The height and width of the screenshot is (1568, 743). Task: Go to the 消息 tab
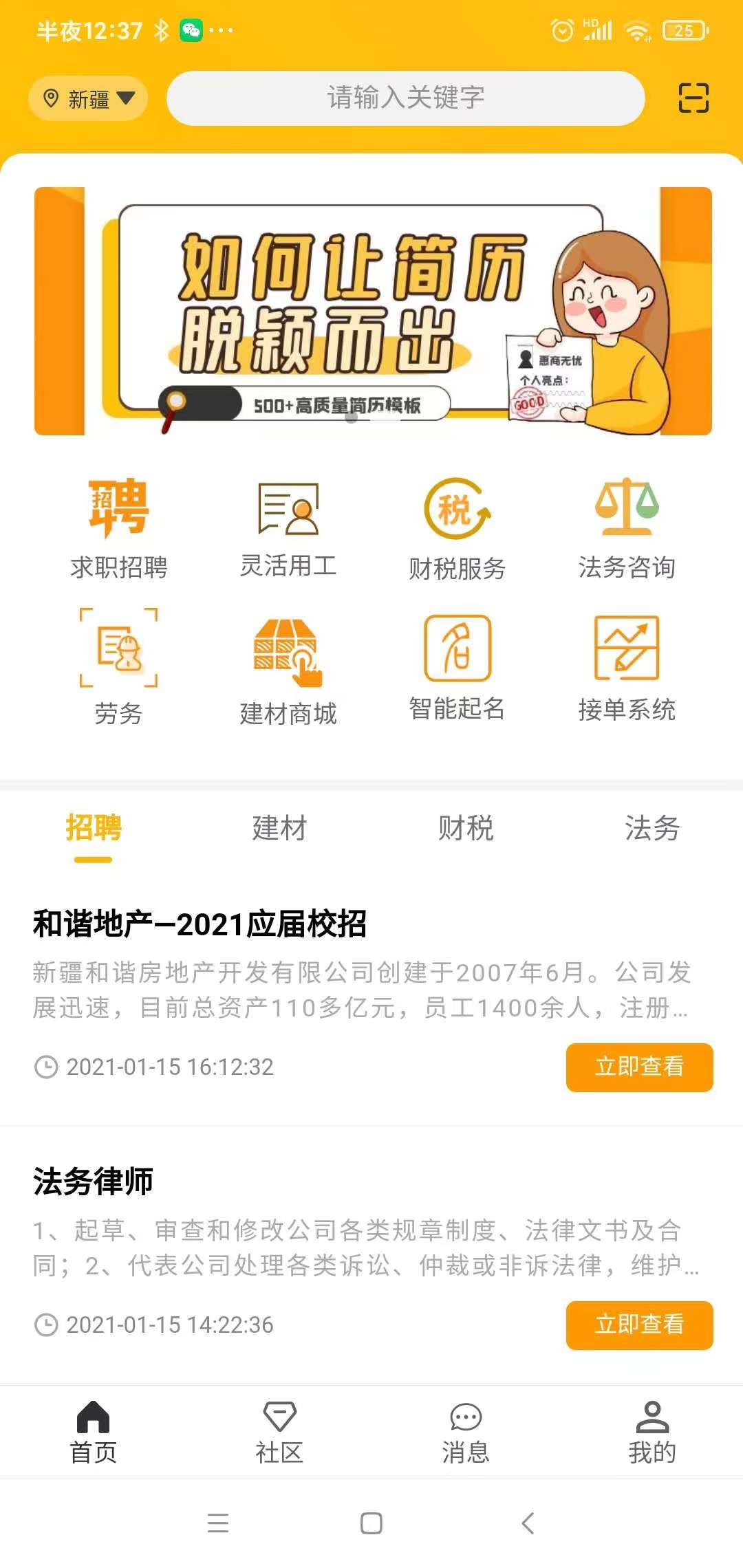(x=466, y=1433)
